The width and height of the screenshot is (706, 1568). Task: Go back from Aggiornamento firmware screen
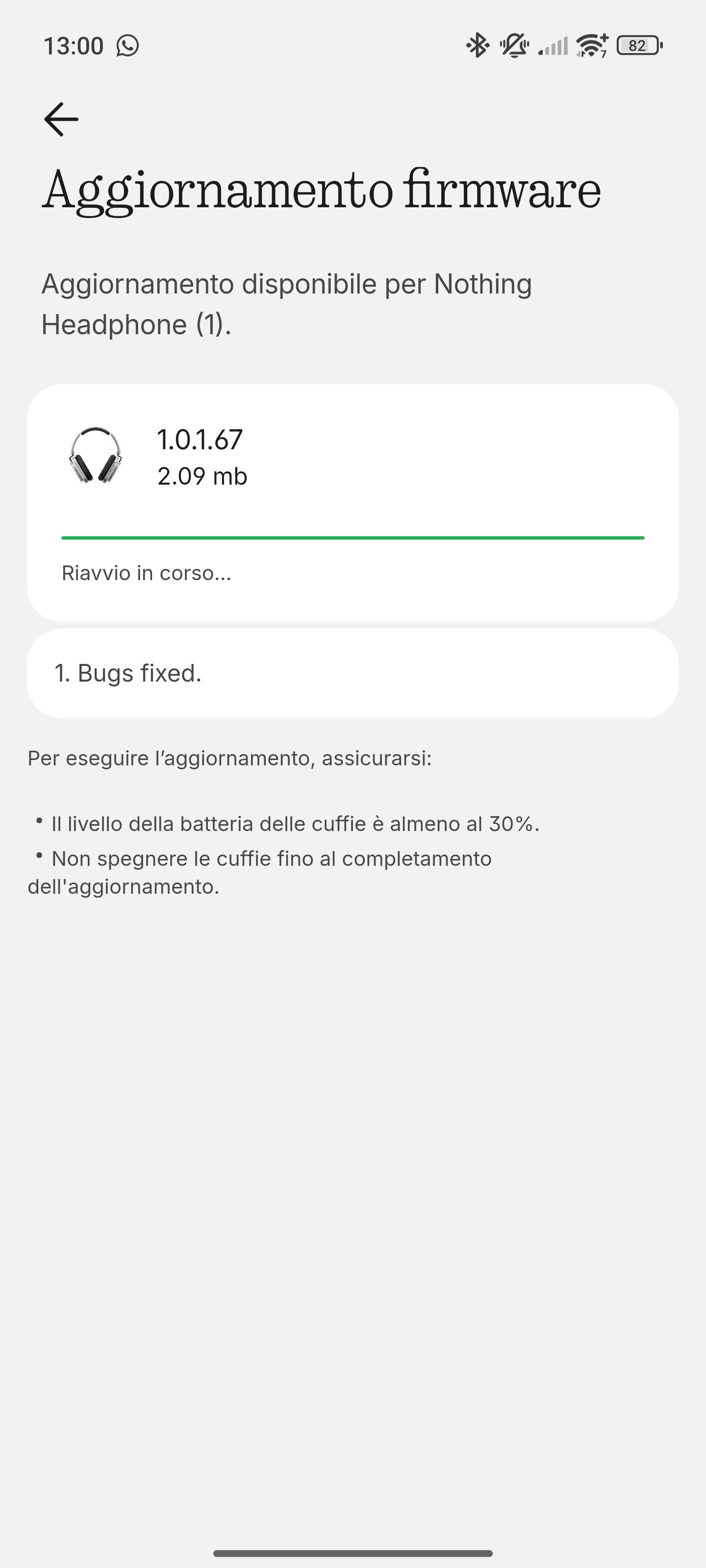(61, 119)
